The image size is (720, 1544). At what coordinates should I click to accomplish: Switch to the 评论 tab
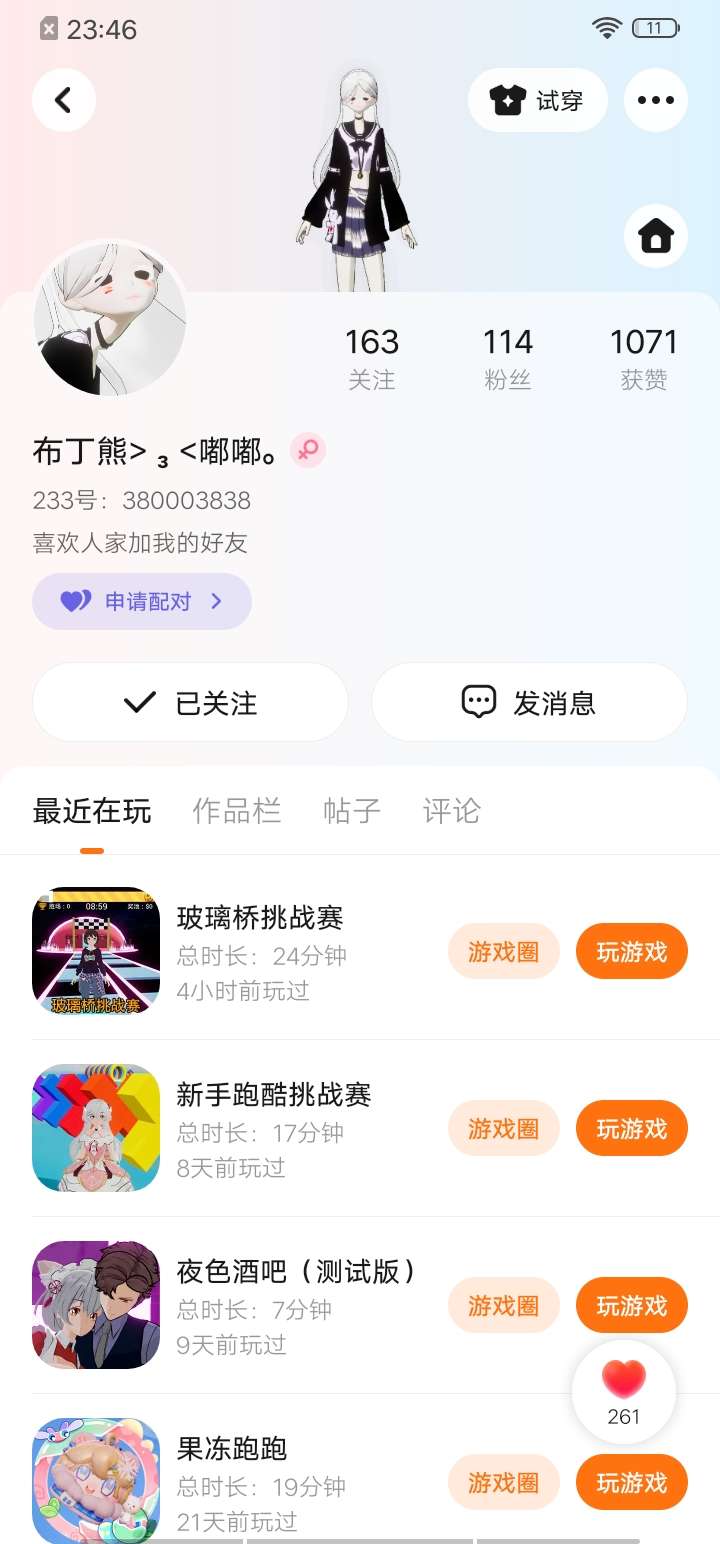451,810
